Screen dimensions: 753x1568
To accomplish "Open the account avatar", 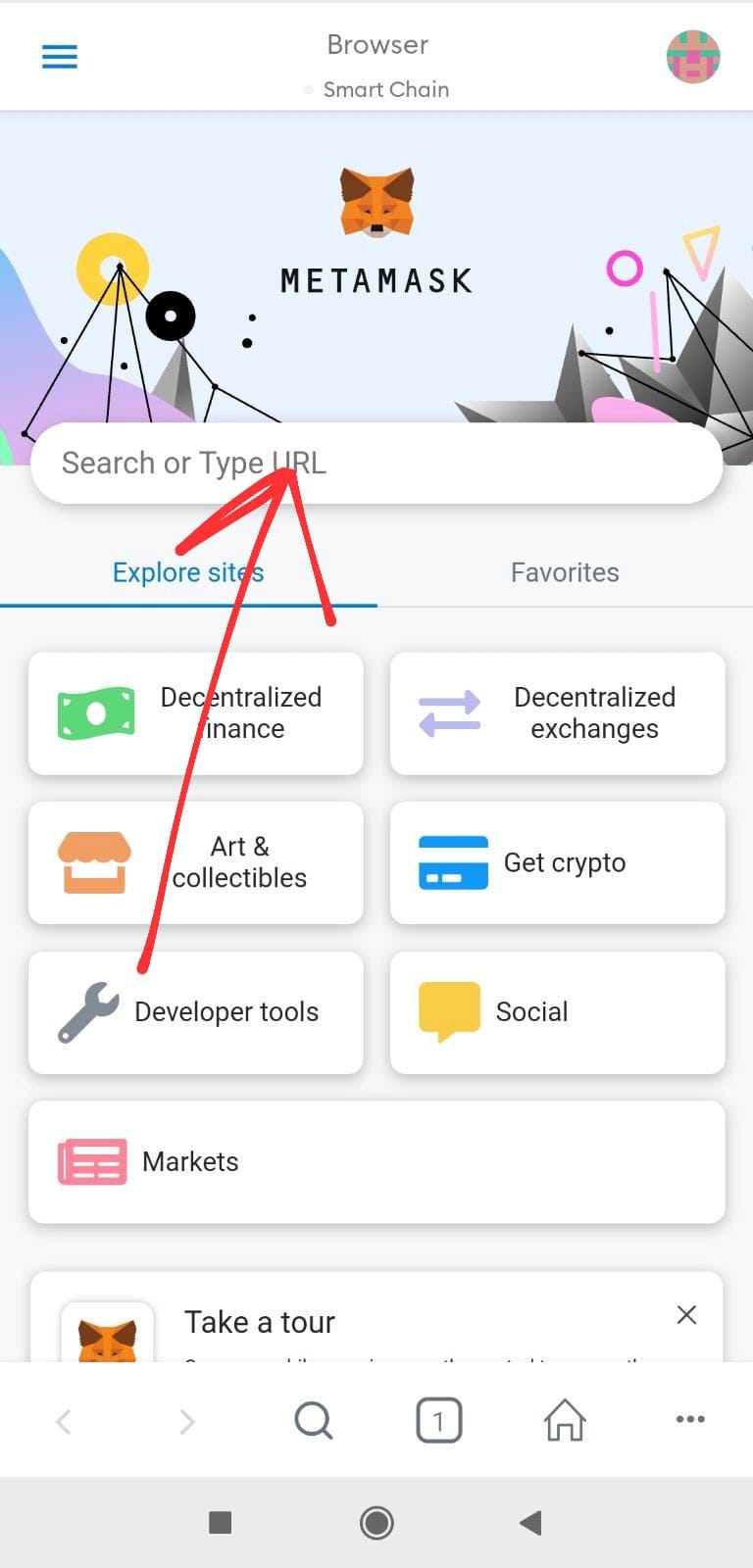I will (693, 57).
